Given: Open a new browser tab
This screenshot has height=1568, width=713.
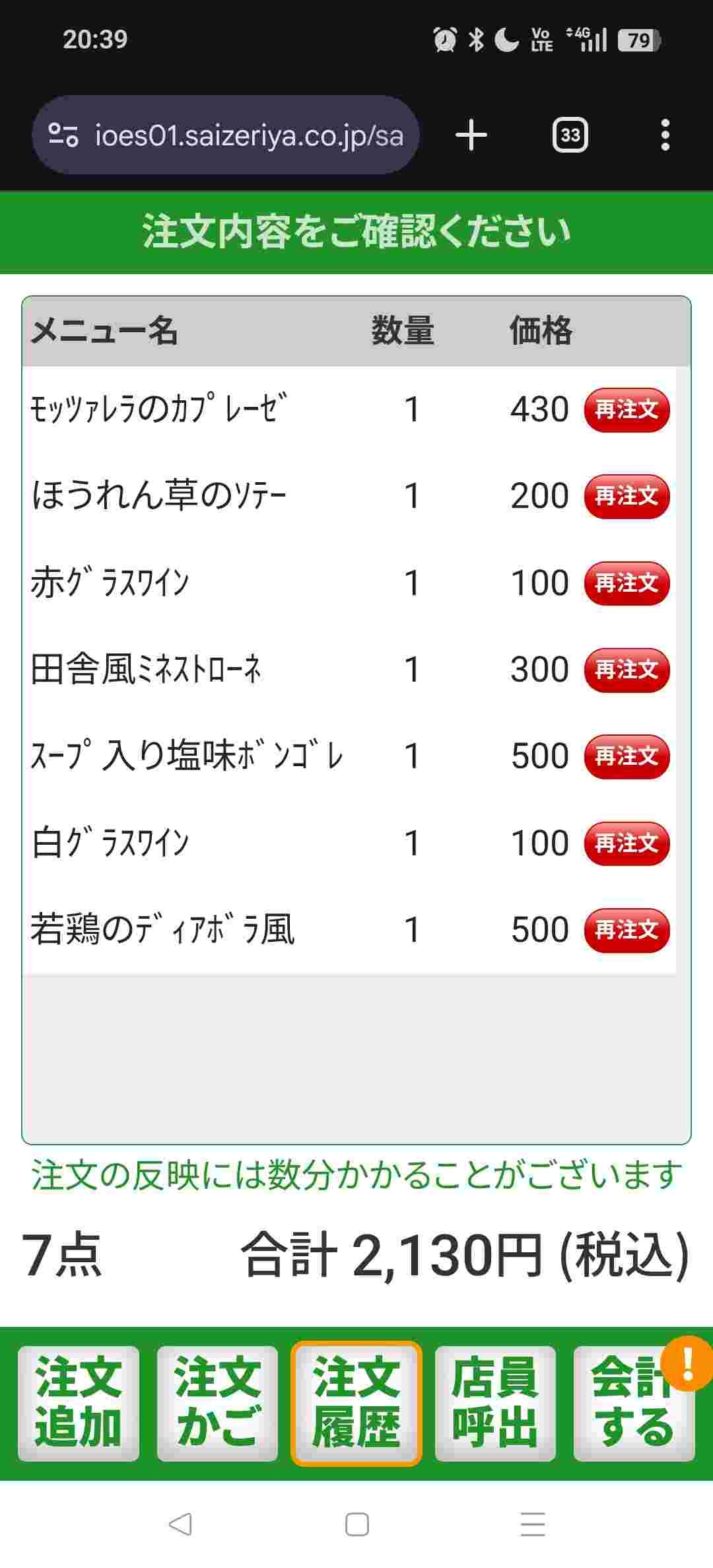Looking at the screenshot, I should click(x=471, y=135).
